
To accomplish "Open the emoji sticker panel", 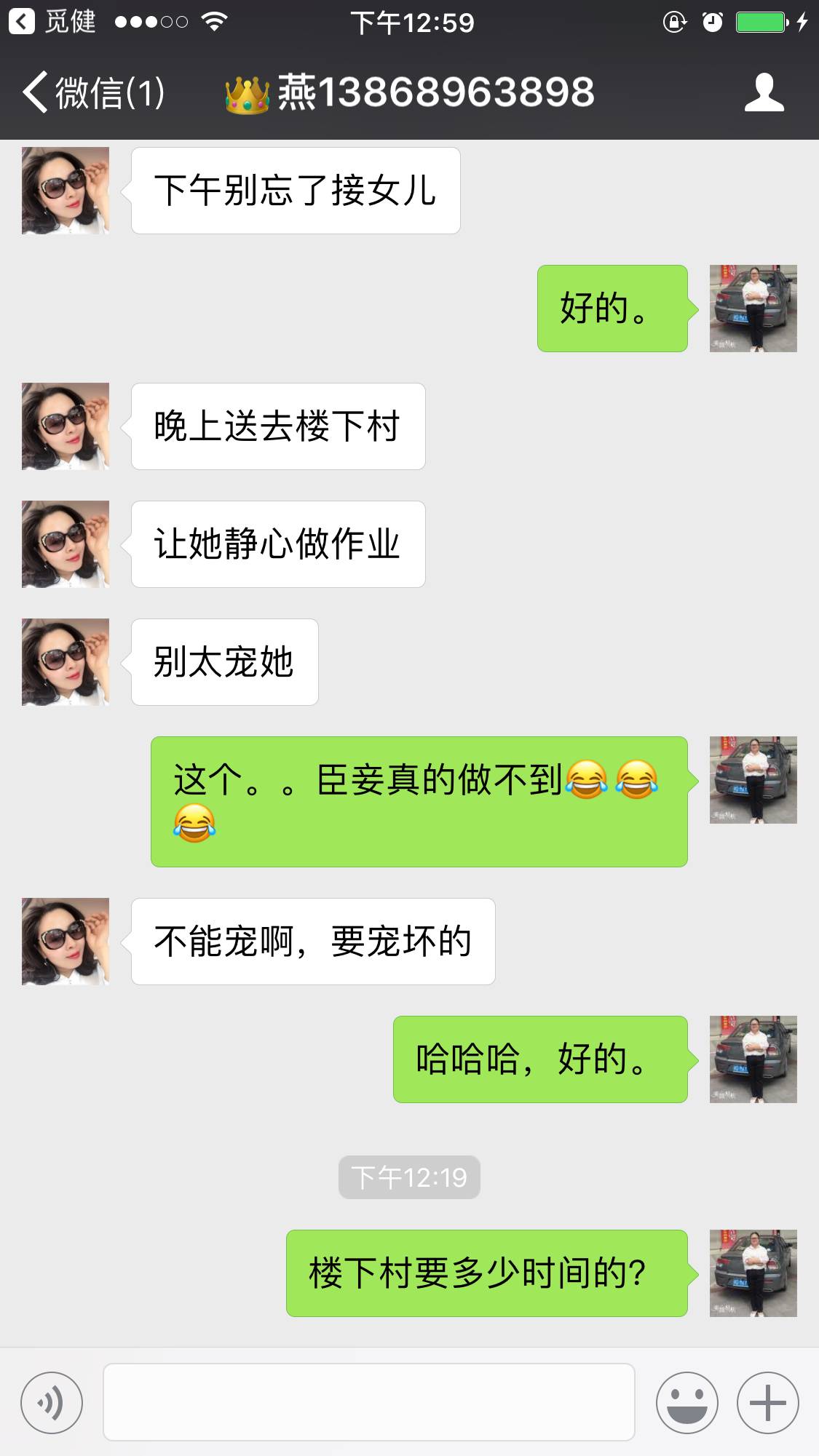I will coord(687,1402).
